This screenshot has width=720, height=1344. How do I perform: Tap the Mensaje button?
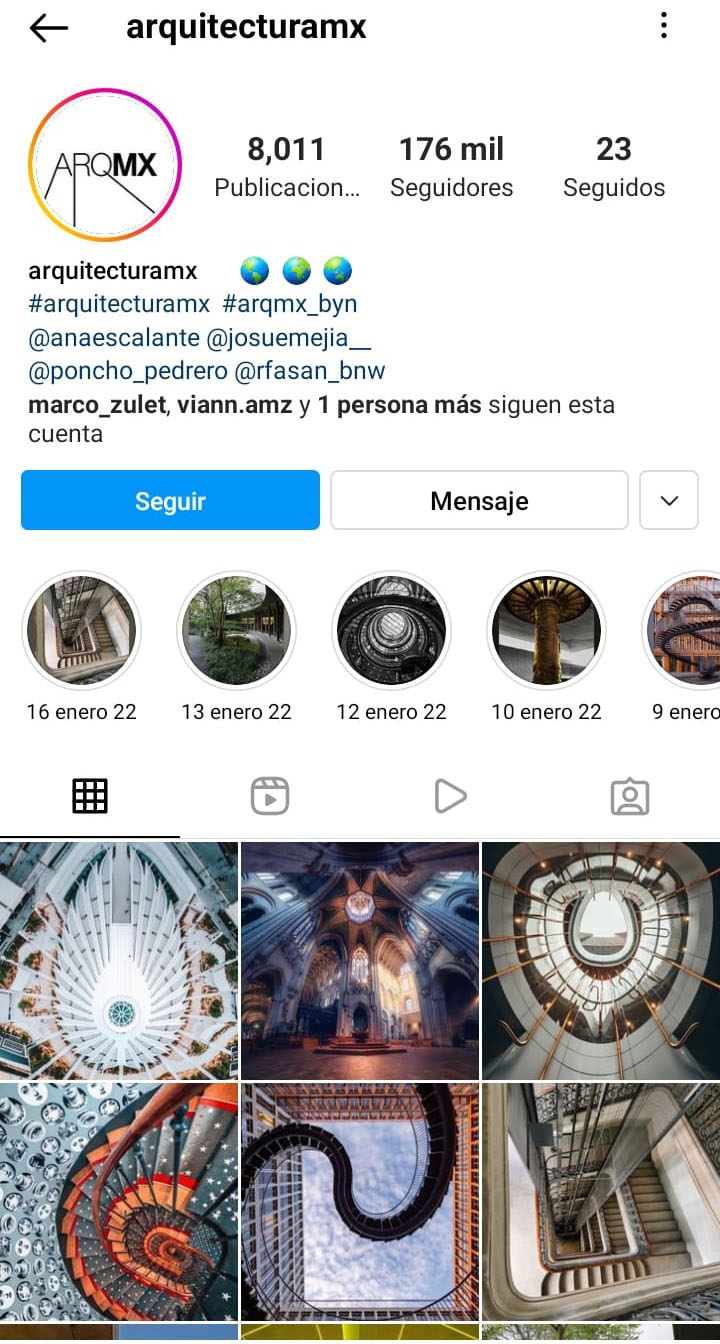(479, 500)
